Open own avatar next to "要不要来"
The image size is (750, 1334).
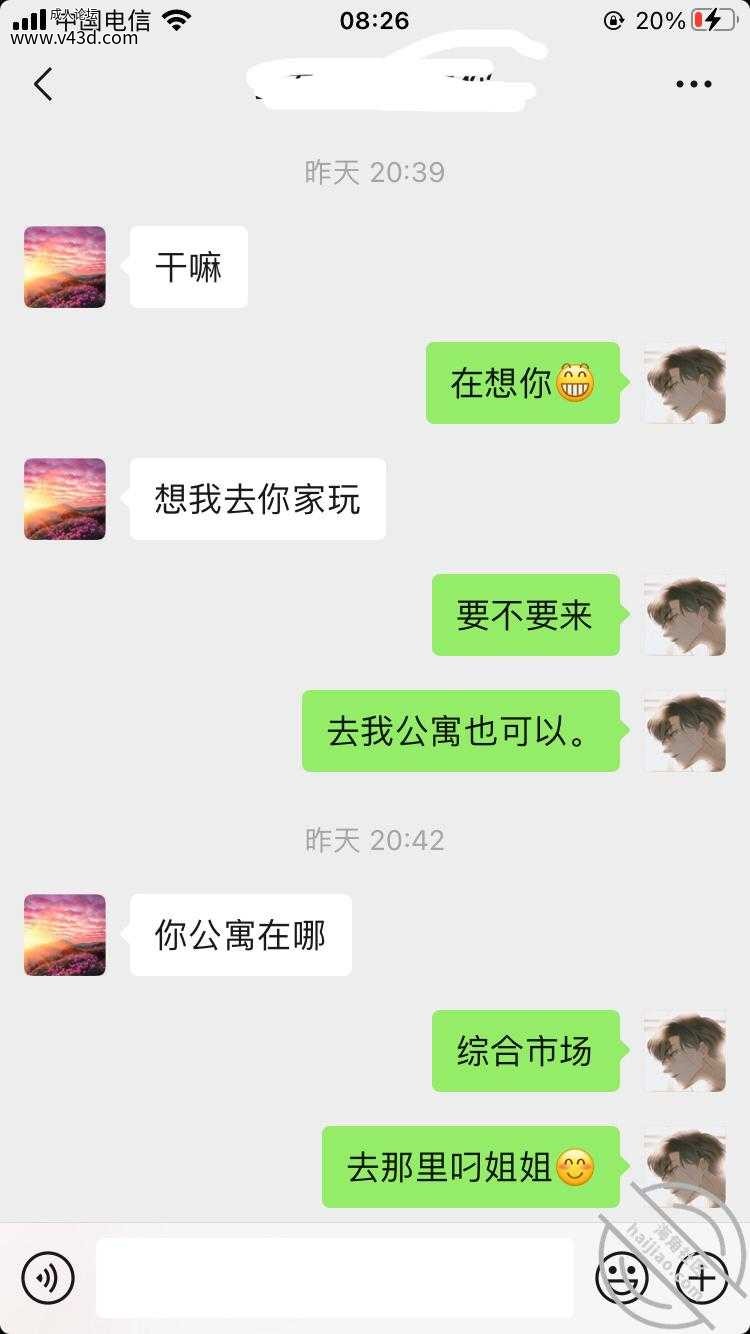click(x=685, y=615)
